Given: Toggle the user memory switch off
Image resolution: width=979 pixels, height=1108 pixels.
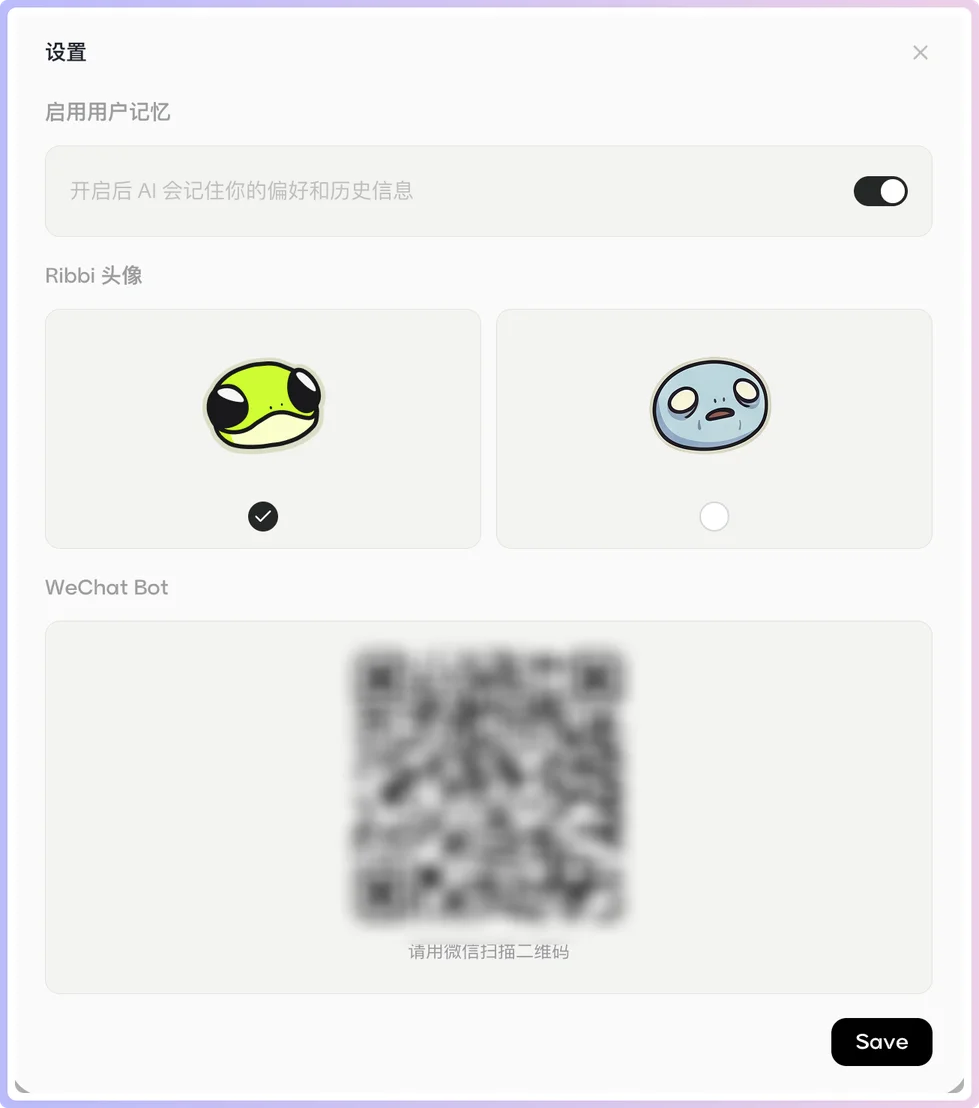Looking at the screenshot, I should coord(880,191).
